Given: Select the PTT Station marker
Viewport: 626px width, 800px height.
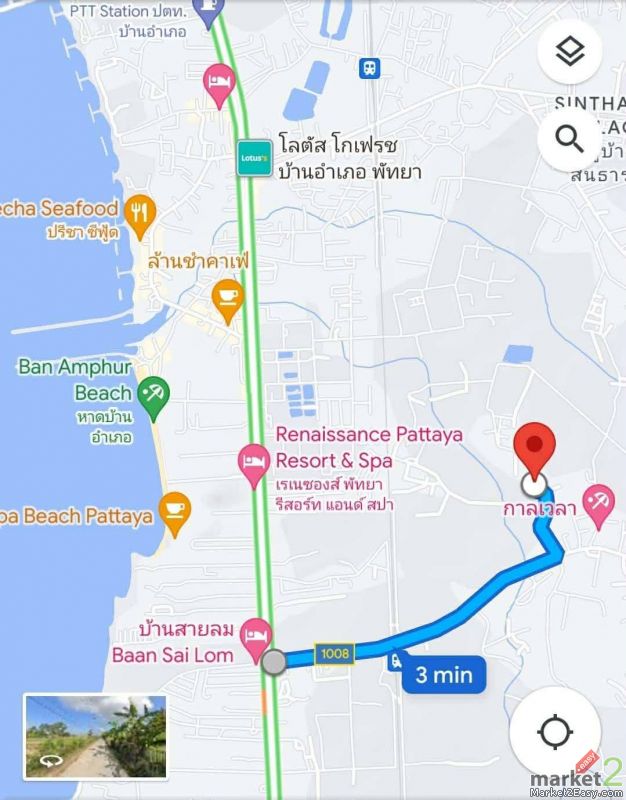Looking at the screenshot, I should tap(207, 14).
